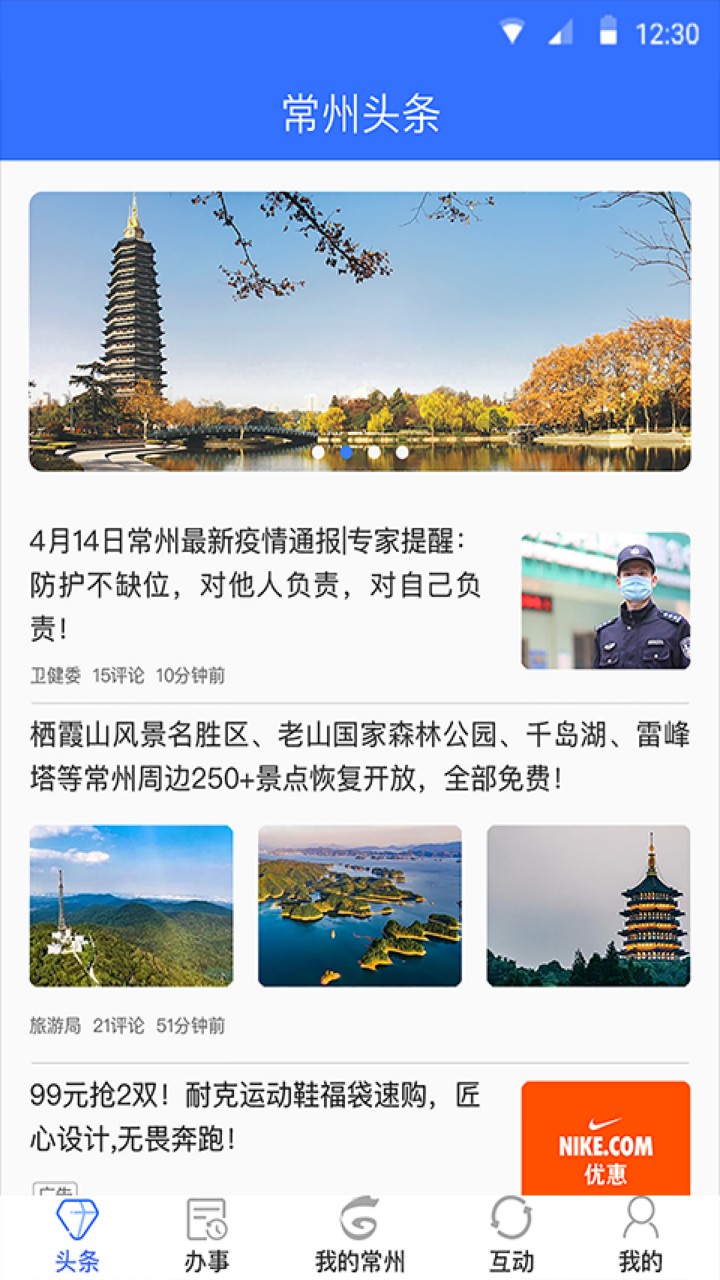720x1280 pixels.
Task: Select the second carousel indicator dot
Action: point(345,451)
